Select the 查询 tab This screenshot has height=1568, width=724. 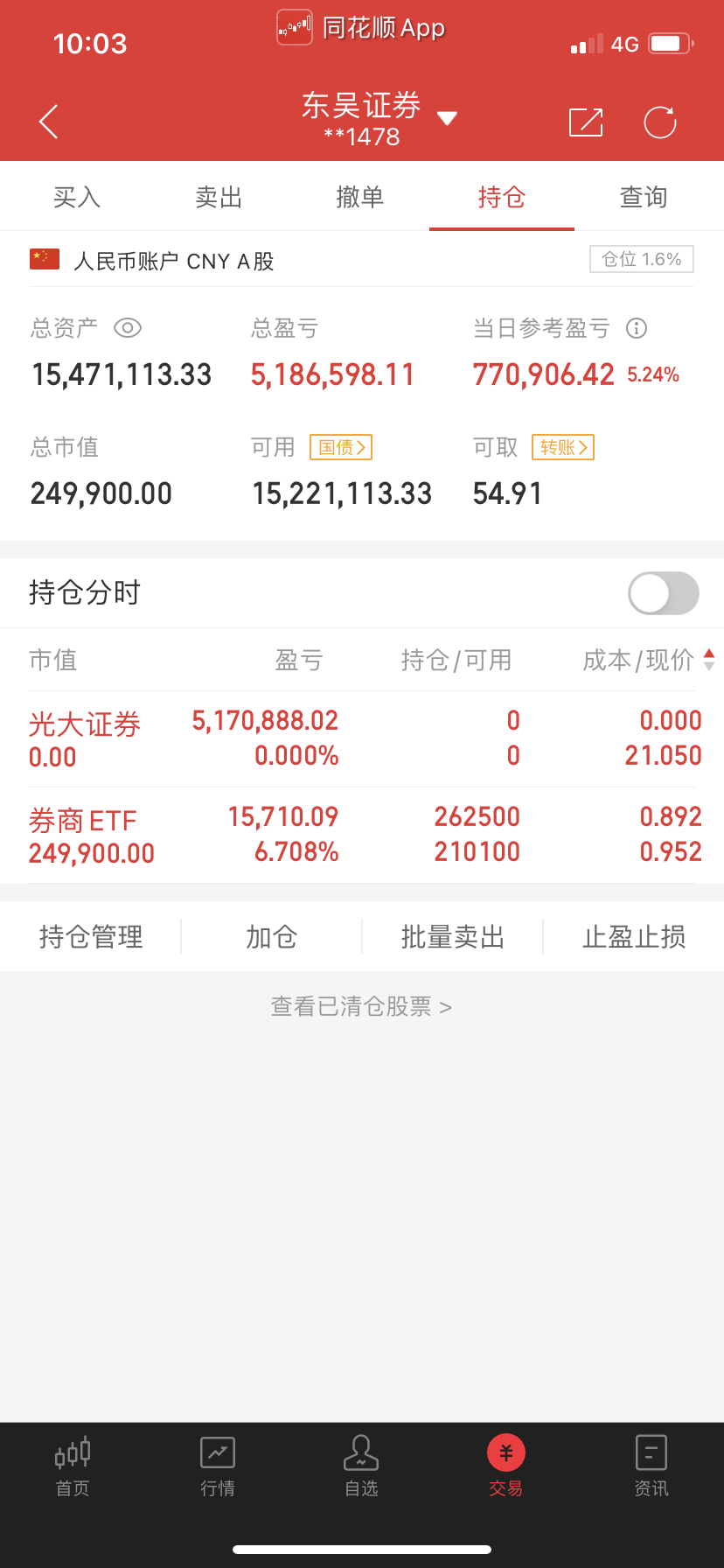(644, 198)
